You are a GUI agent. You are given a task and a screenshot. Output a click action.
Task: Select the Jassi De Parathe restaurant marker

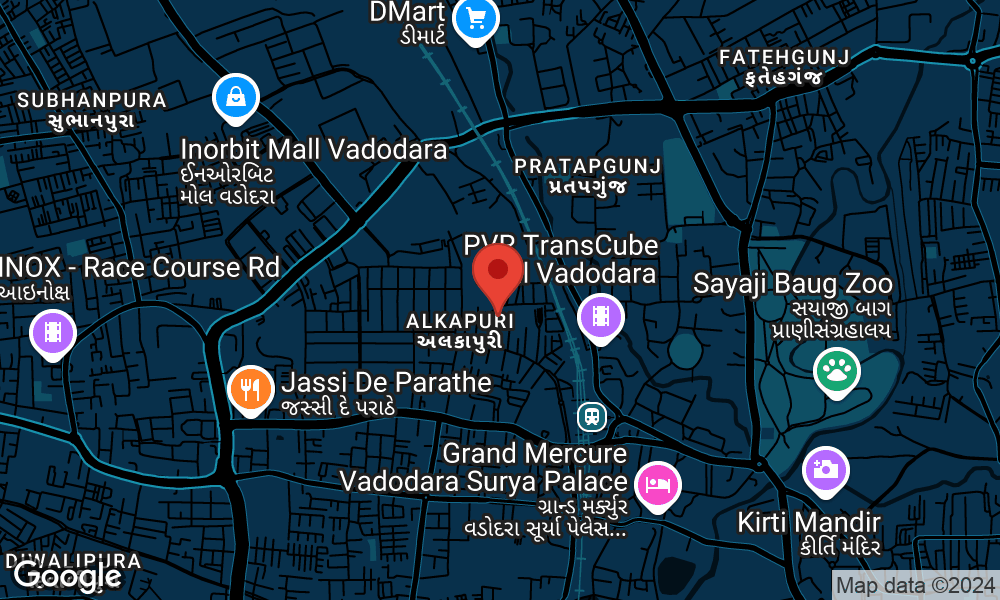[251, 389]
